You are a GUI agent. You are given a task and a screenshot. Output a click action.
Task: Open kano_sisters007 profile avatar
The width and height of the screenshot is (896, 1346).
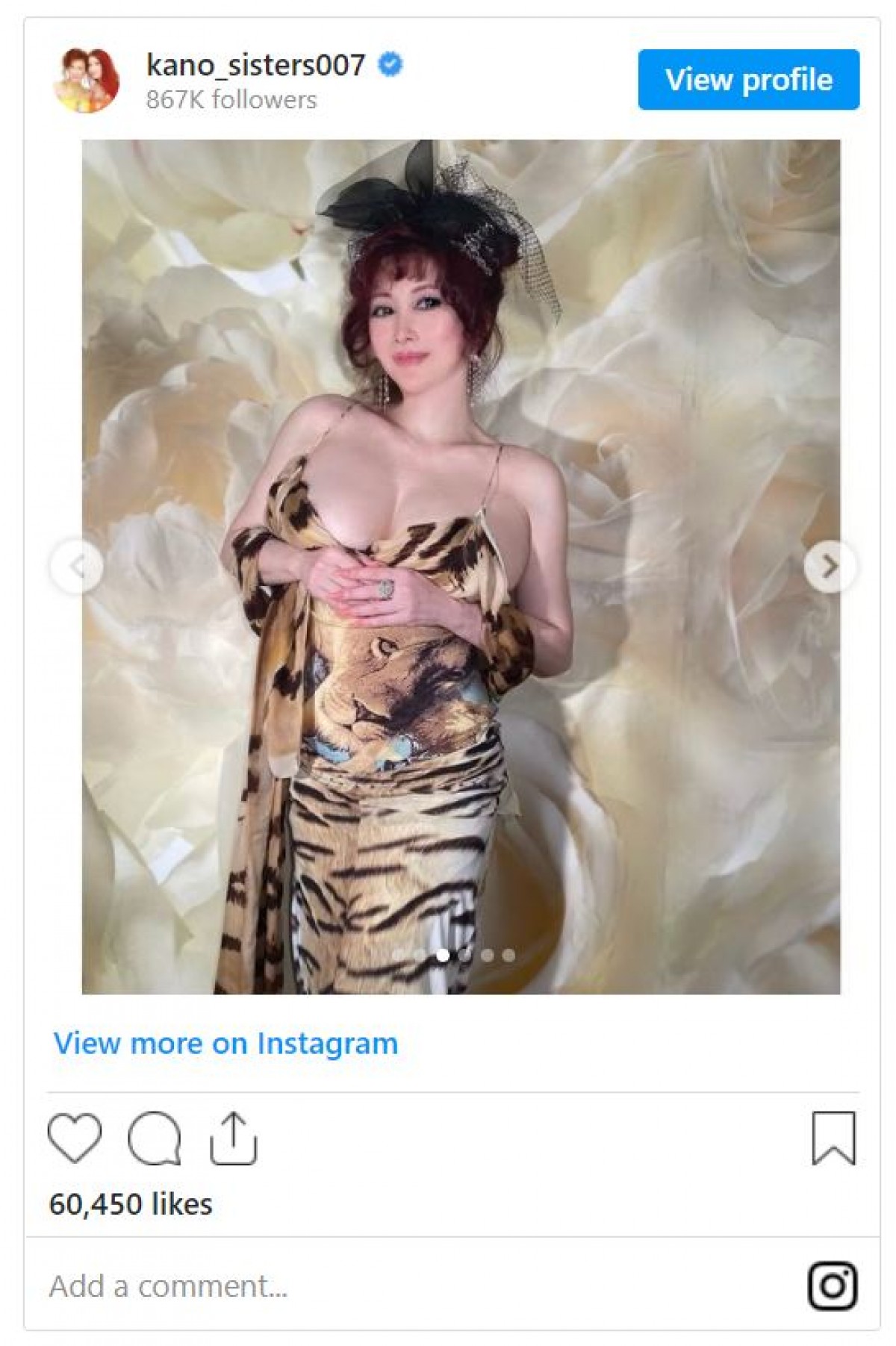(87, 81)
